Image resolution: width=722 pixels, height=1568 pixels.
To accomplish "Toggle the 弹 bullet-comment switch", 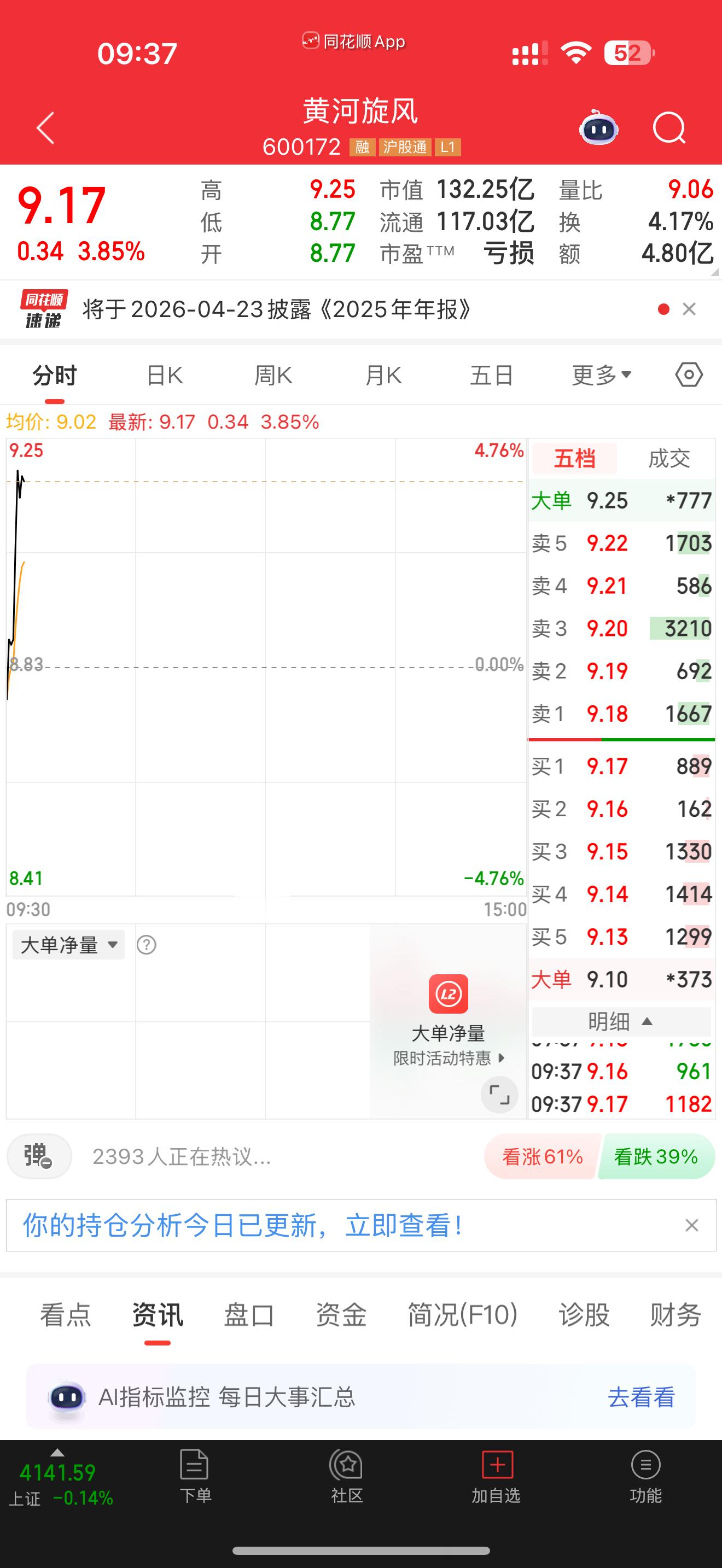I will click(38, 1156).
